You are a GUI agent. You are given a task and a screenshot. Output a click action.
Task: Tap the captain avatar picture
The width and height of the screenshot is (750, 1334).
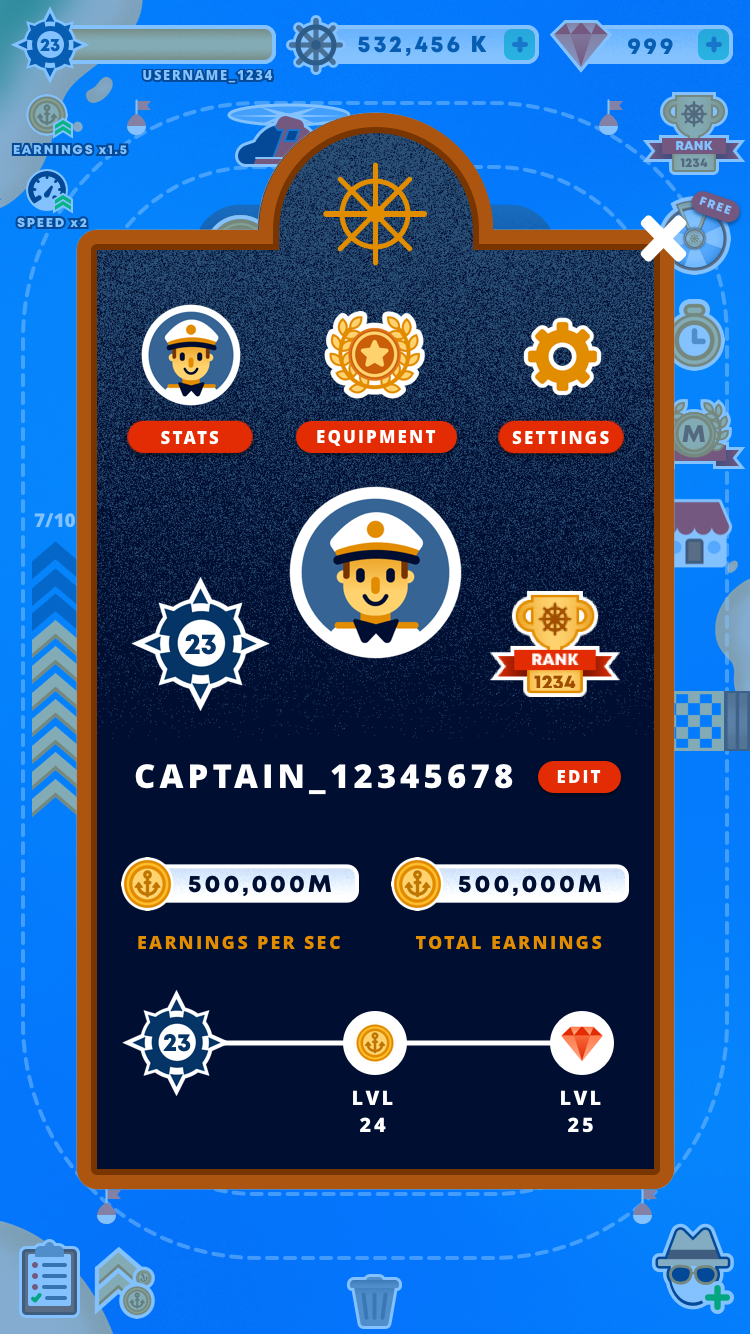coord(375,572)
